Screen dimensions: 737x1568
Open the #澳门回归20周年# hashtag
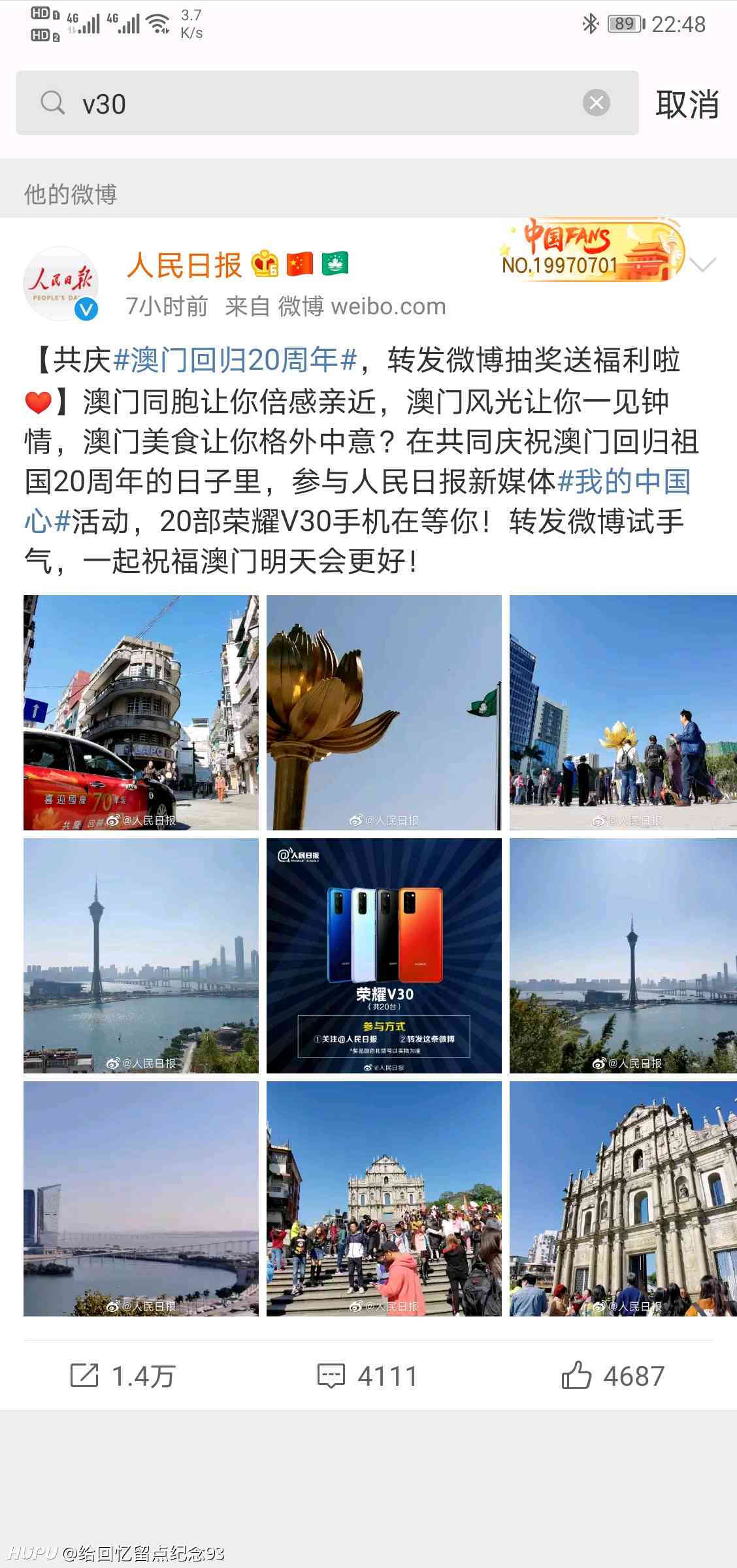pyautogui.click(x=235, y=360)
